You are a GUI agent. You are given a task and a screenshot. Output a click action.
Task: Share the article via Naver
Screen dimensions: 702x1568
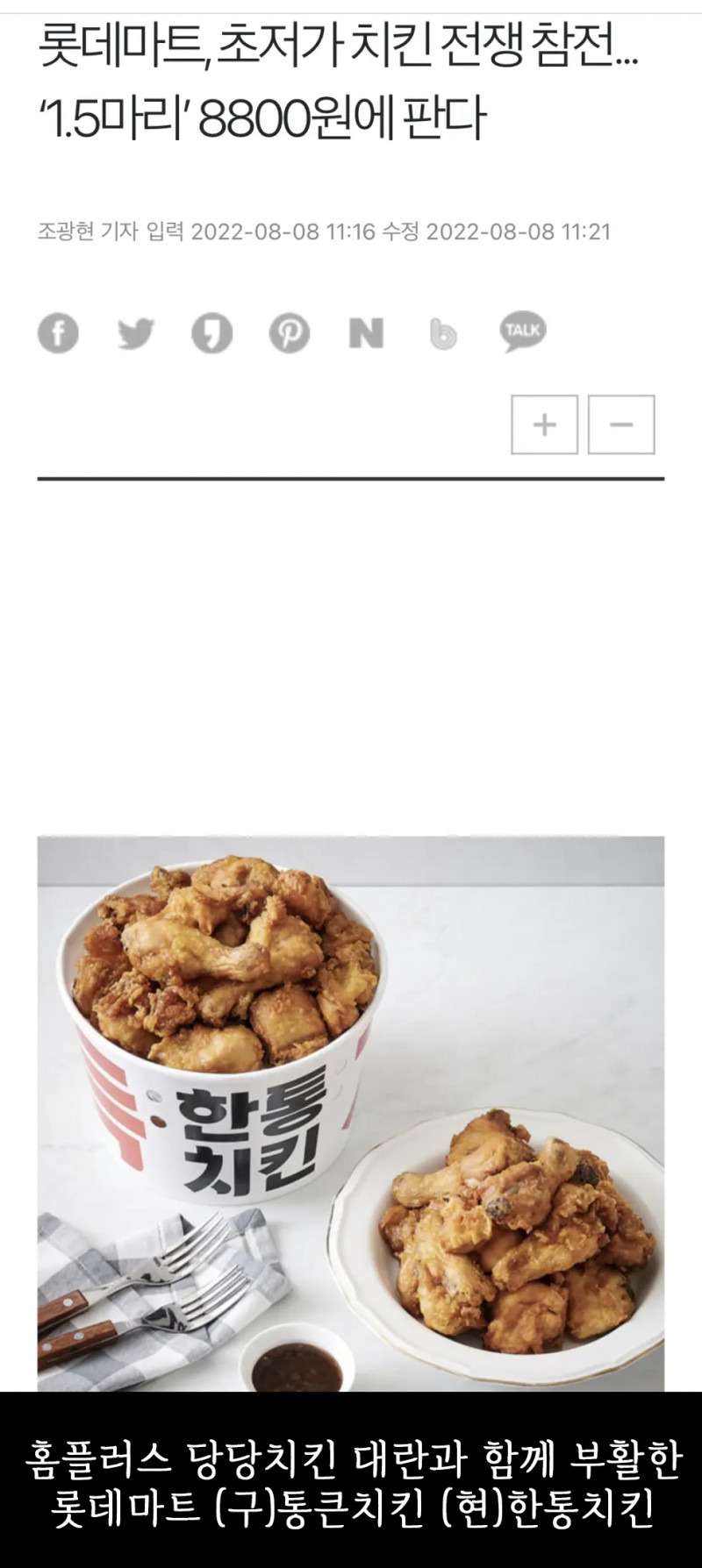tap(366, 333)
